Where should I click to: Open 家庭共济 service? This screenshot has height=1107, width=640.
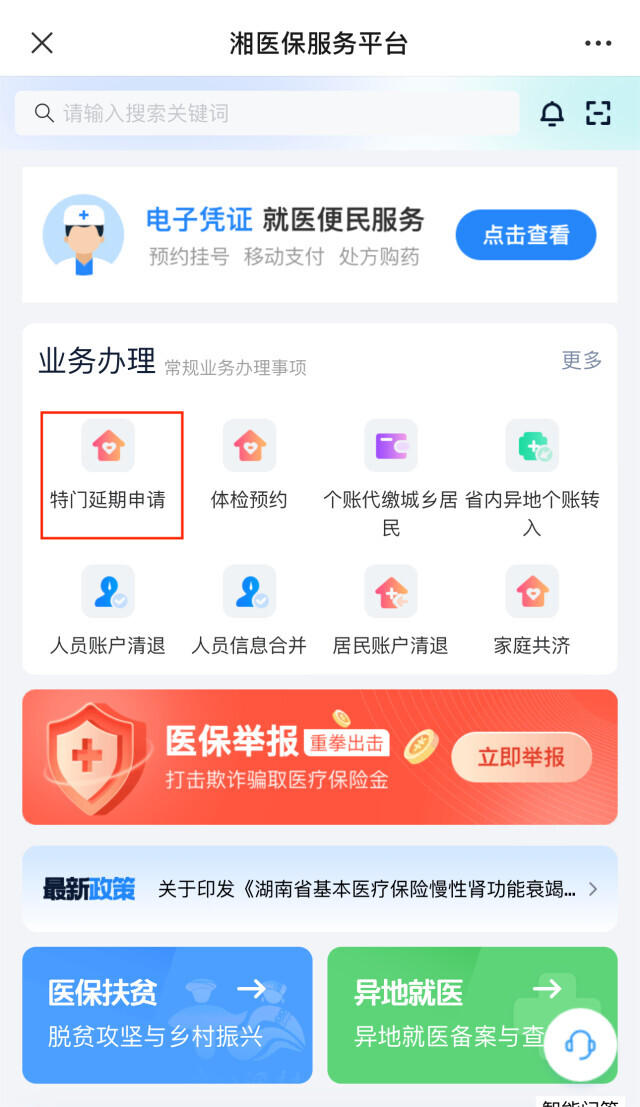click(x=531, y=612)
